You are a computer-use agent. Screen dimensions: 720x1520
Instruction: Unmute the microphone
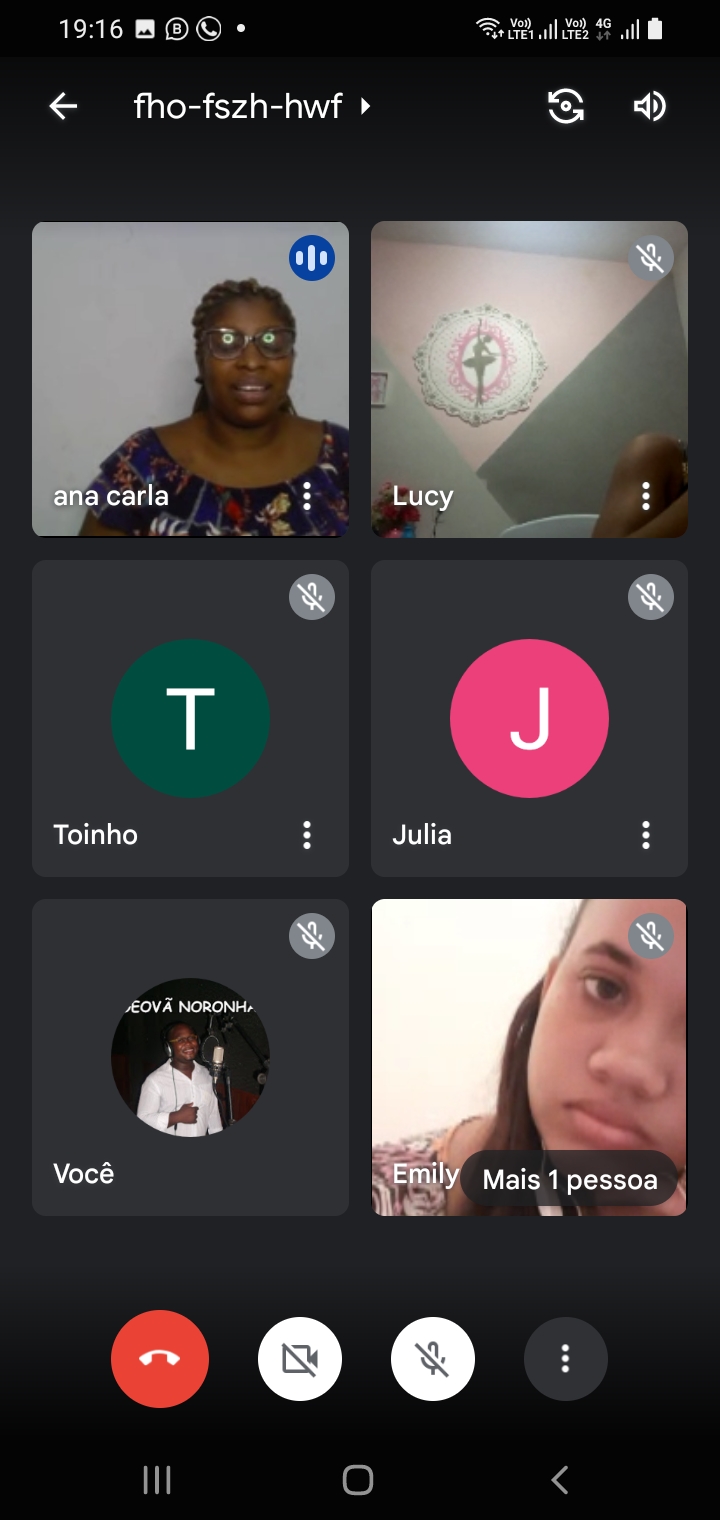pyautogui.click(x=433, y=1359)
